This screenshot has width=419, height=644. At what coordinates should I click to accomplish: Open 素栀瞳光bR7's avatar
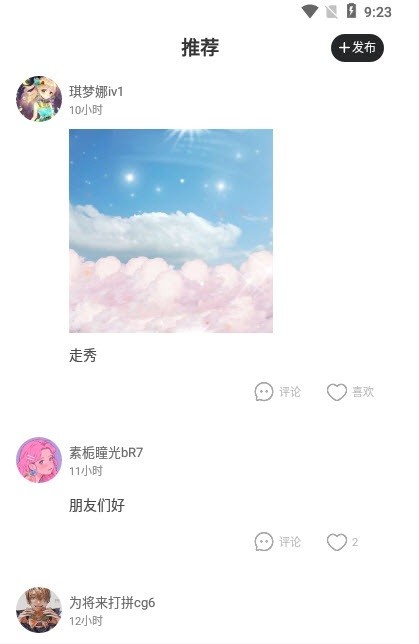pyautogui.click(x=39, y=460)
